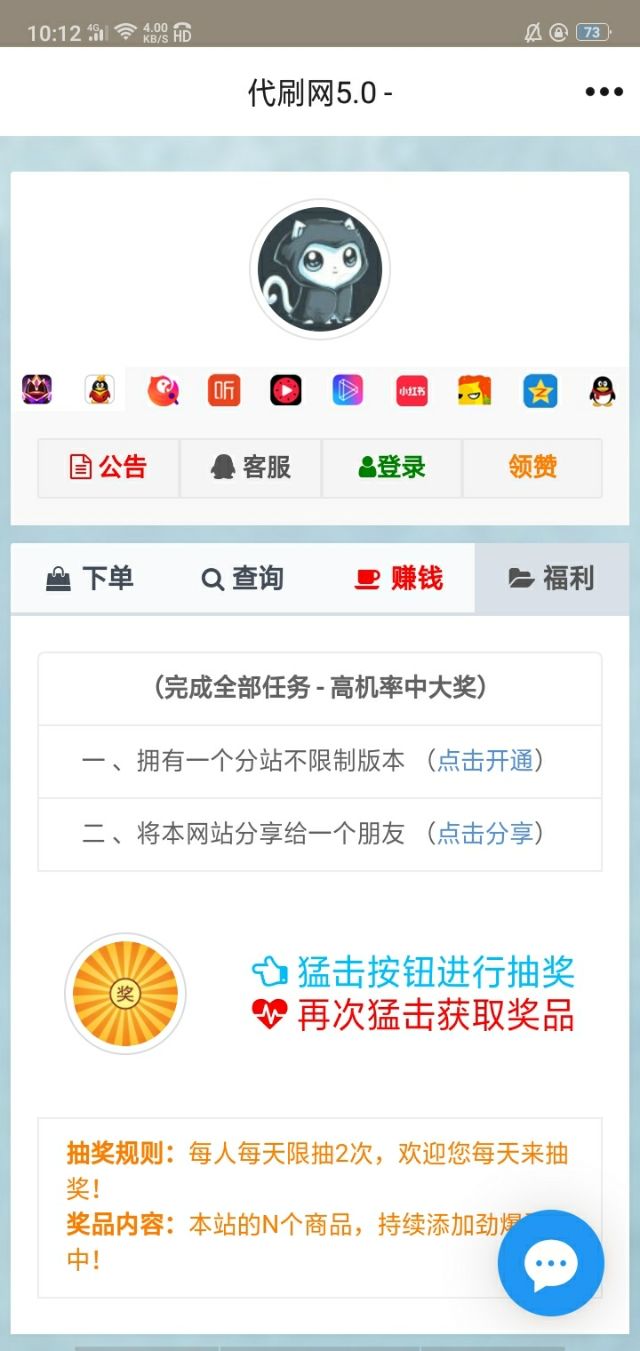Open the orange 领赞 button
Screen dimensions: 640x1351
[532, 467]
